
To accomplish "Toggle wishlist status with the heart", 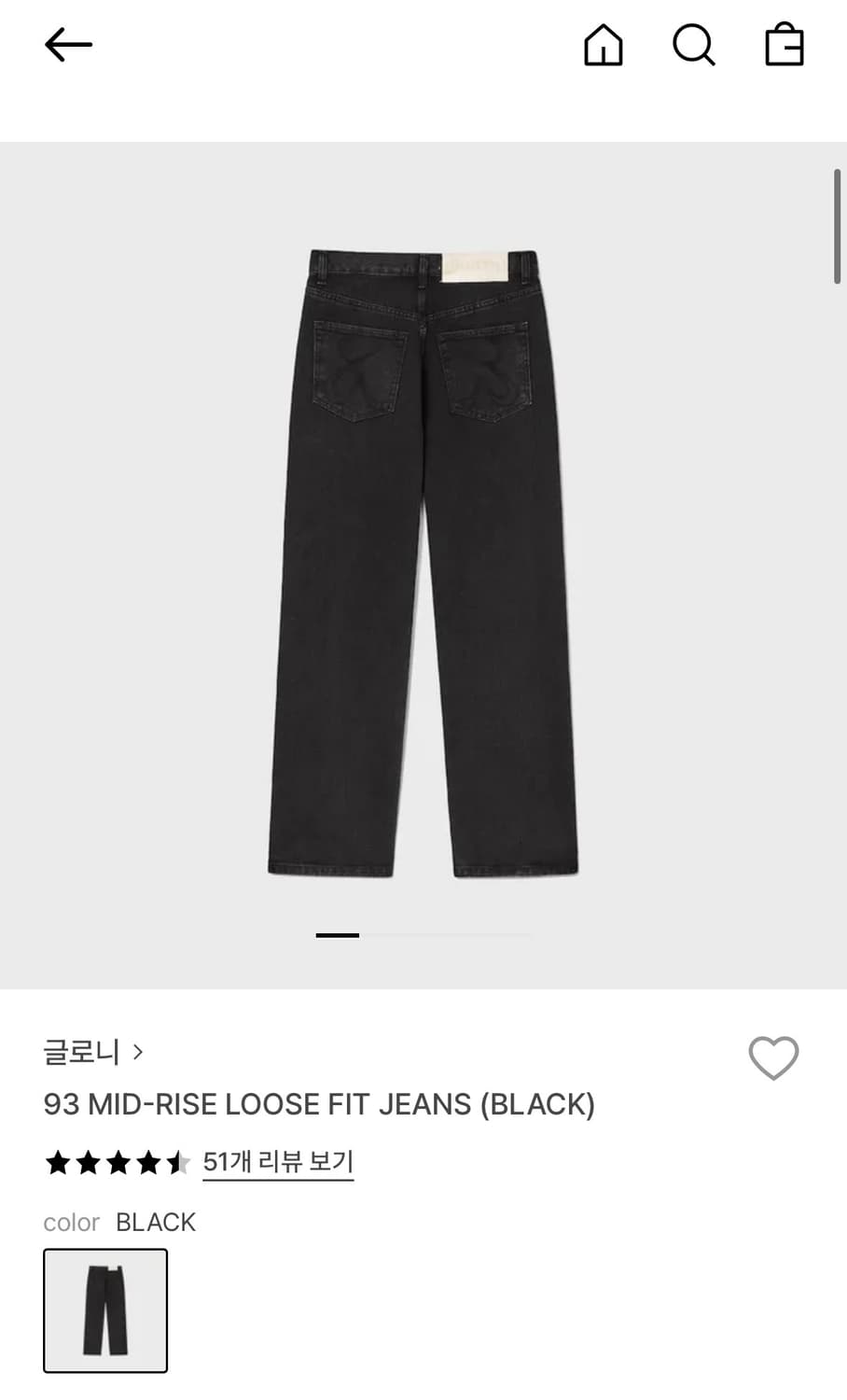I will 773,1058.
